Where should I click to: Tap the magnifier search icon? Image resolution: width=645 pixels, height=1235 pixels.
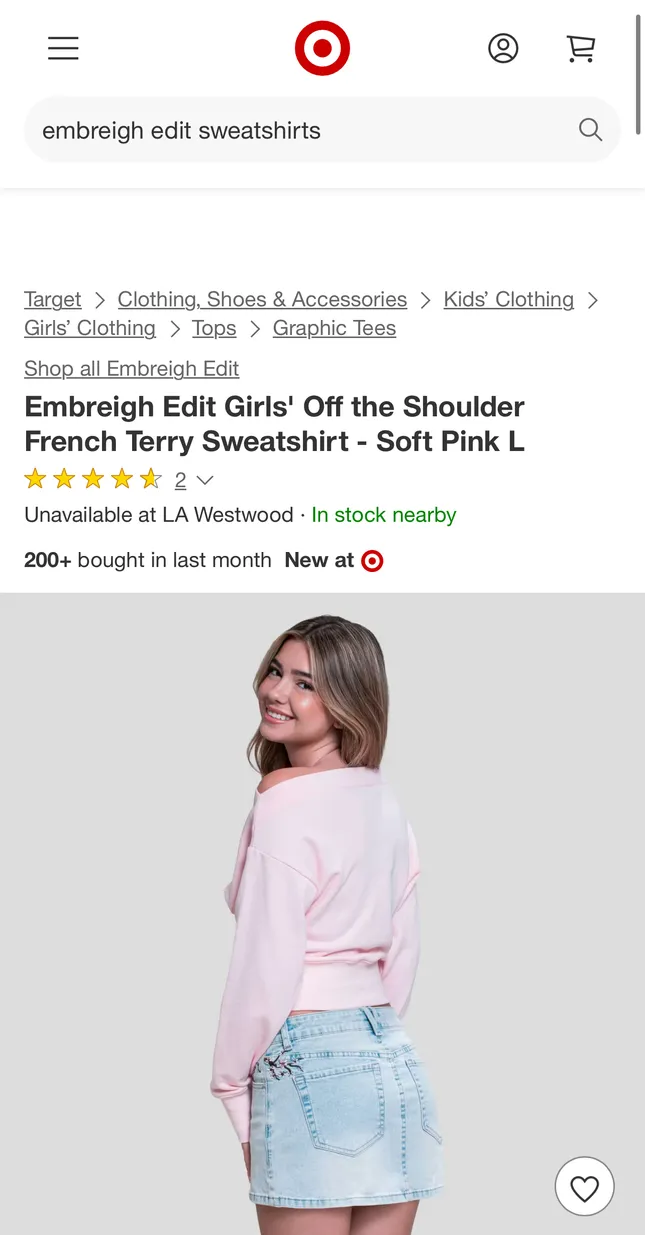point(591,130)
